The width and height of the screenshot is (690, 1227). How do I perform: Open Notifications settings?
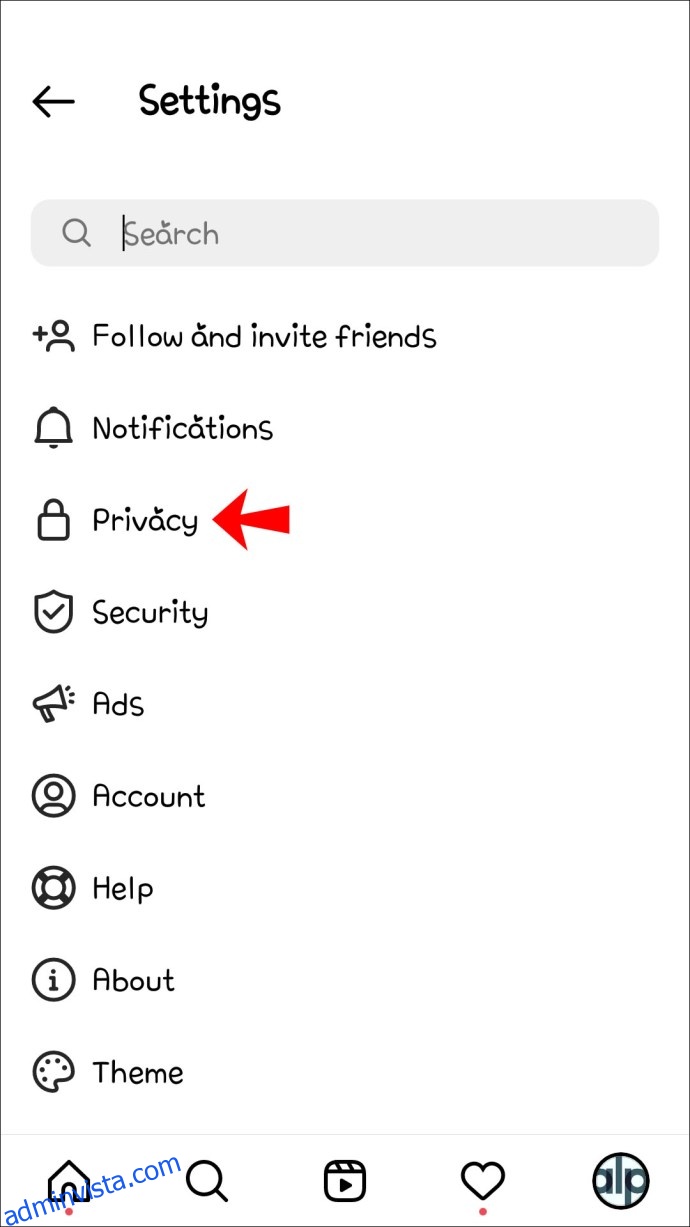click(345, 428)
